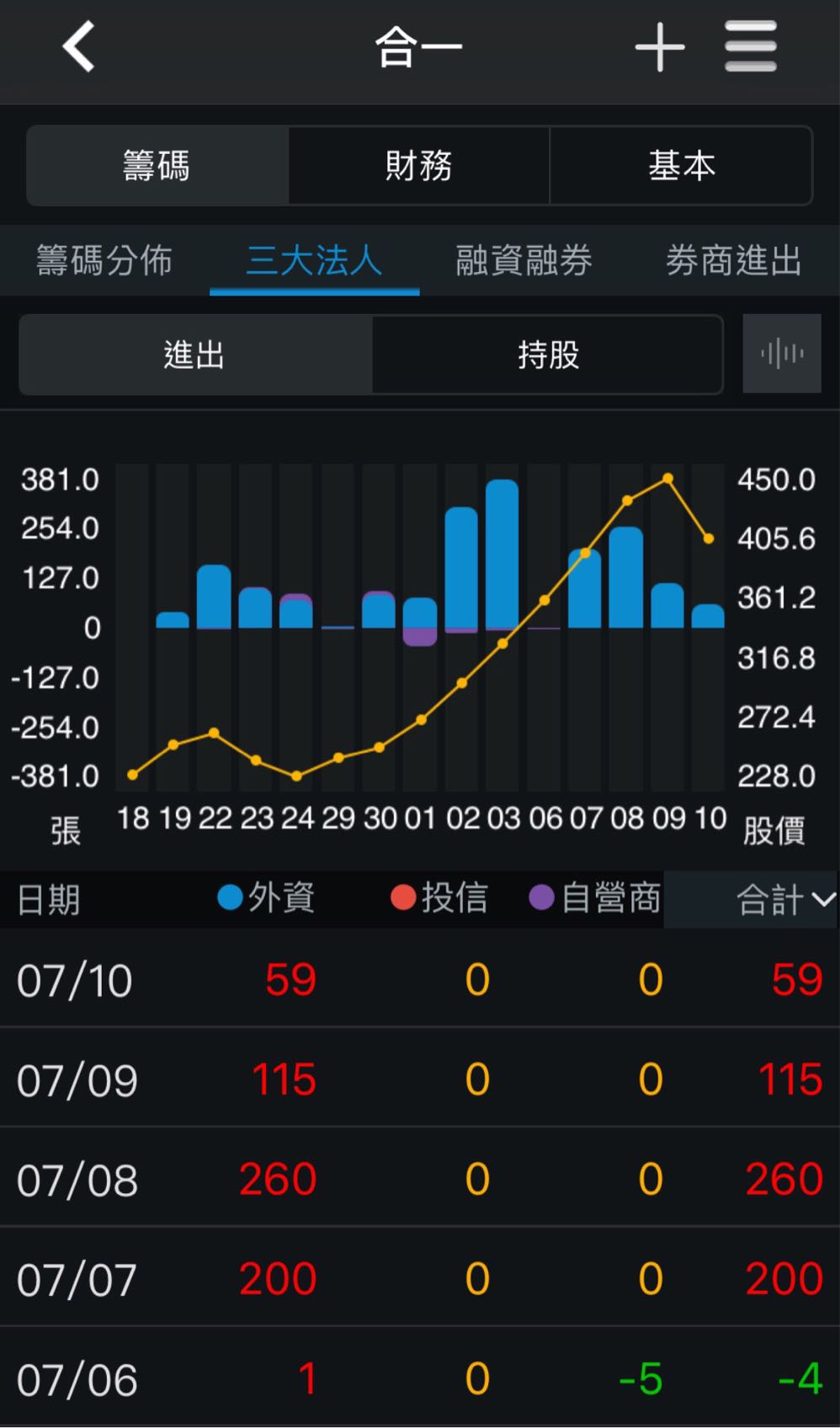This screenshot has width=840, height=1428.
Task: Switch to the 財務 tab
Action: (418, 166)
